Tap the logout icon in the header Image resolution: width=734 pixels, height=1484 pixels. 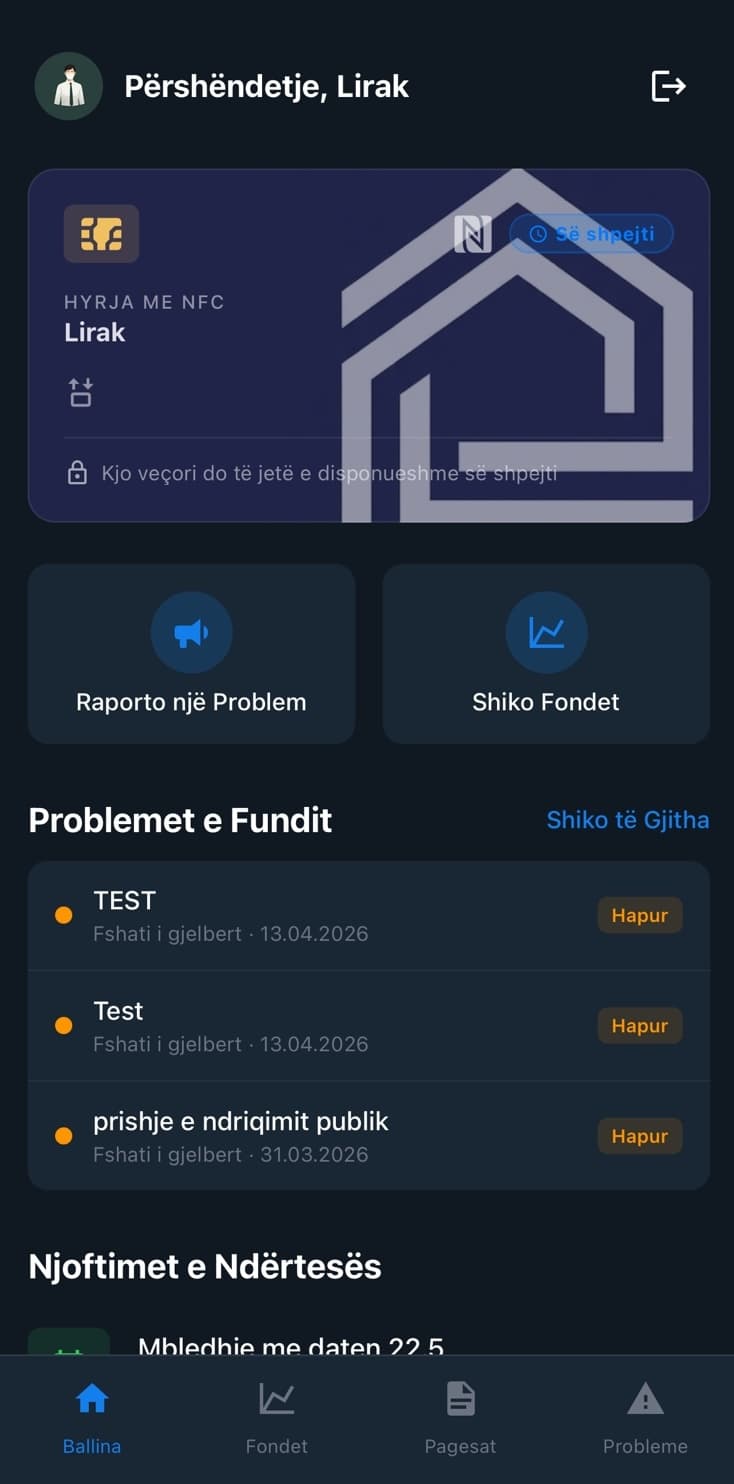click(x=668, y=86)
